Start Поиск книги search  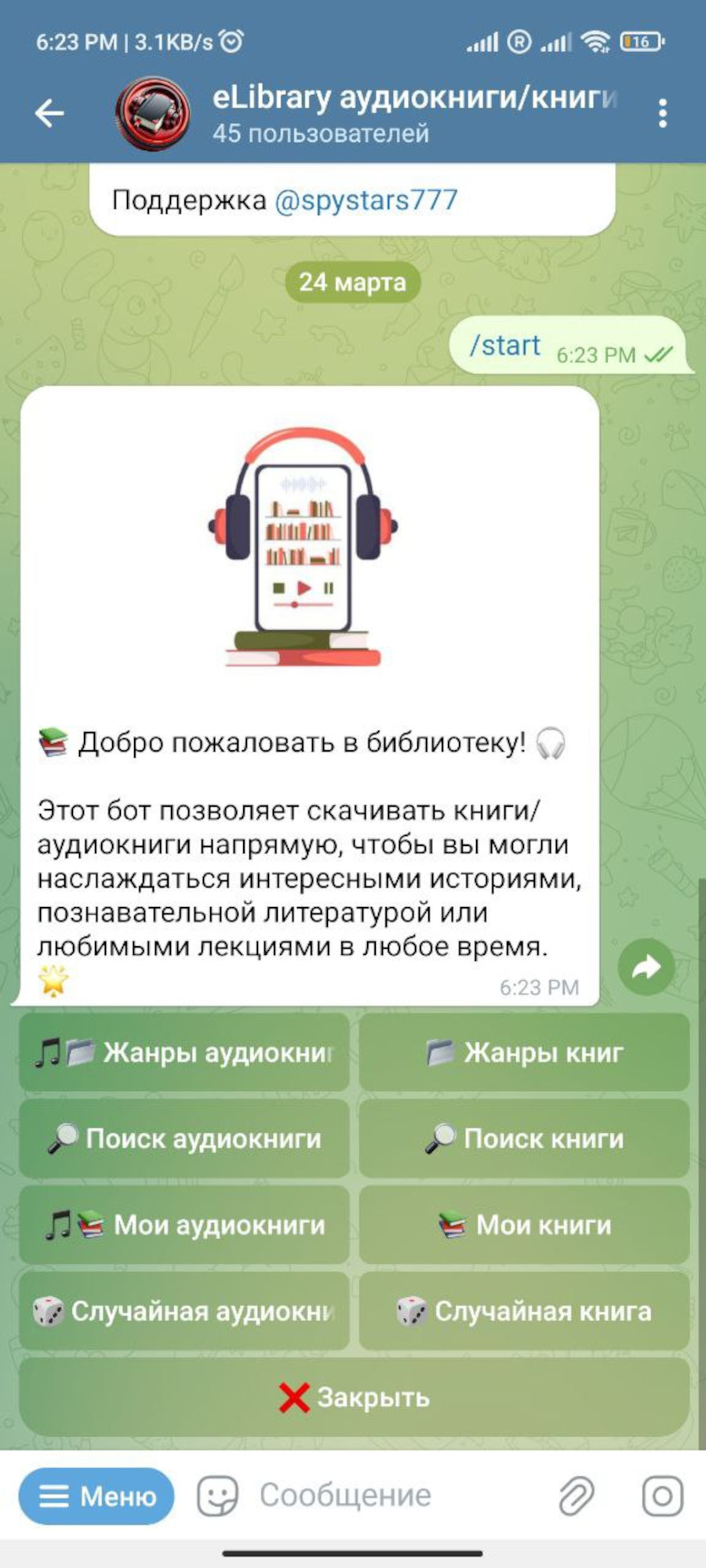pyautogui.click(x=524, y=1138)
